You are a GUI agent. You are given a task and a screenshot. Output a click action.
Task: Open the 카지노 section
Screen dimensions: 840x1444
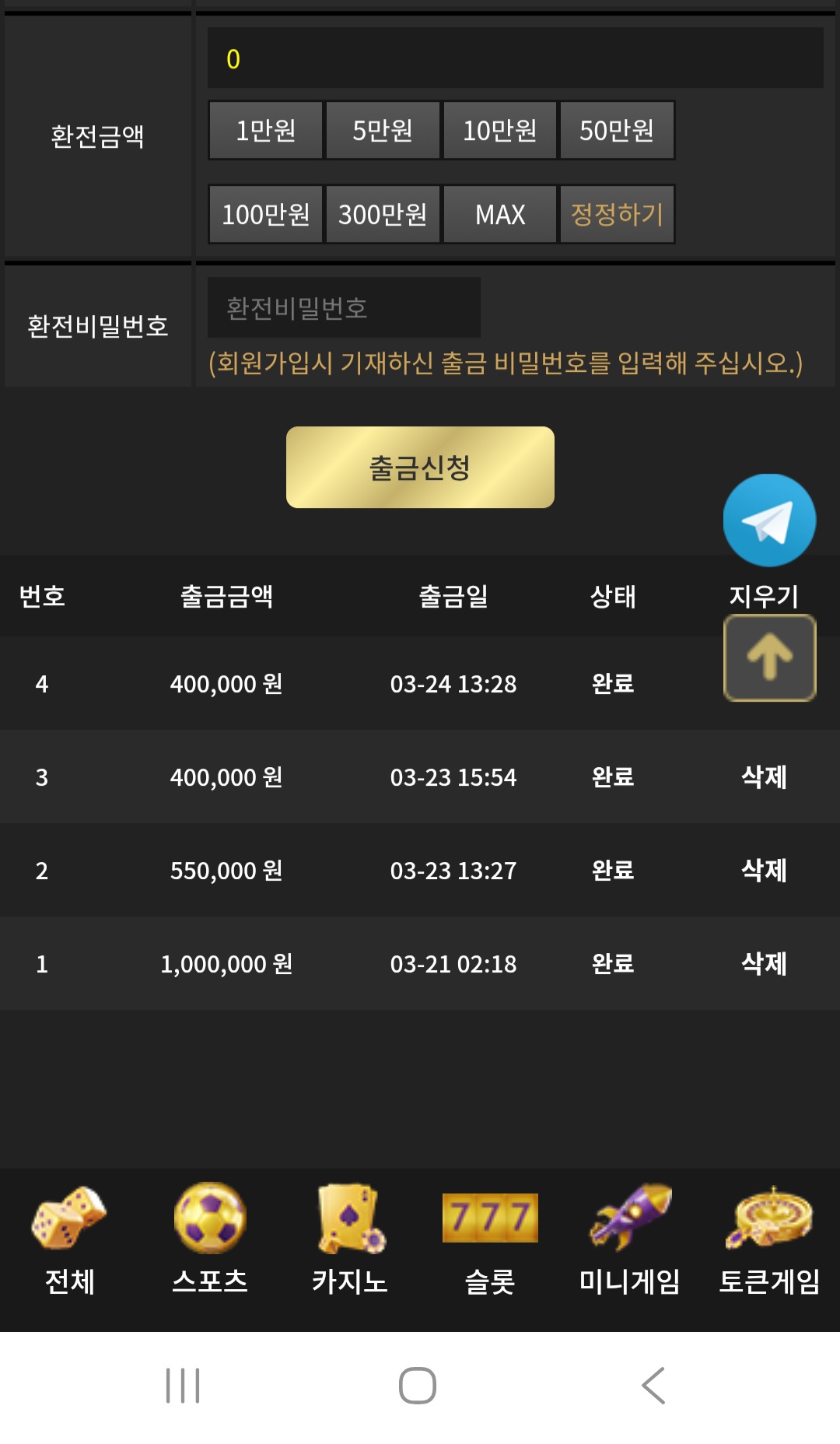coord(350,1239)
